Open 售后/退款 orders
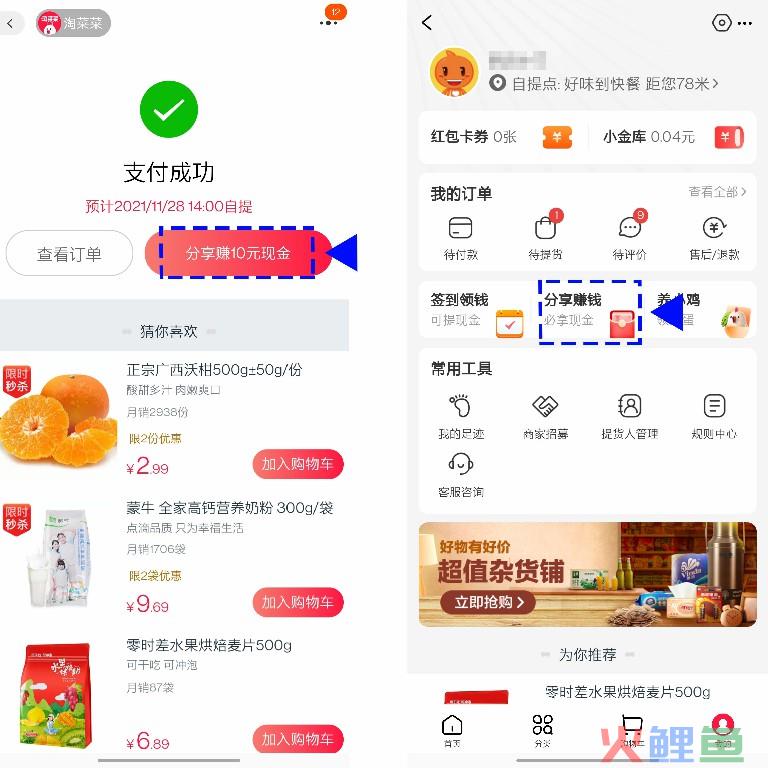 point(714,238)
